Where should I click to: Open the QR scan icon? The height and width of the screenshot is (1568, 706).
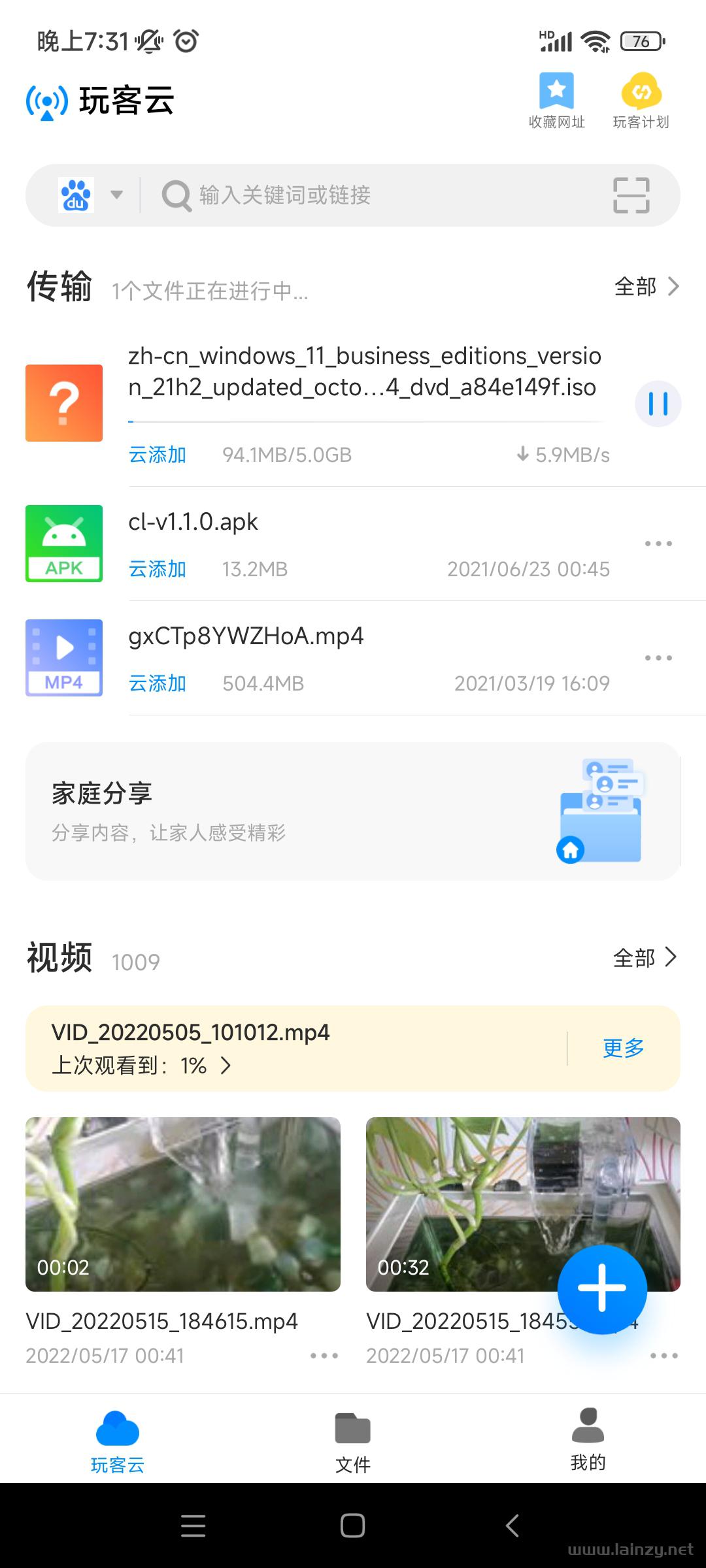(631, 195)
